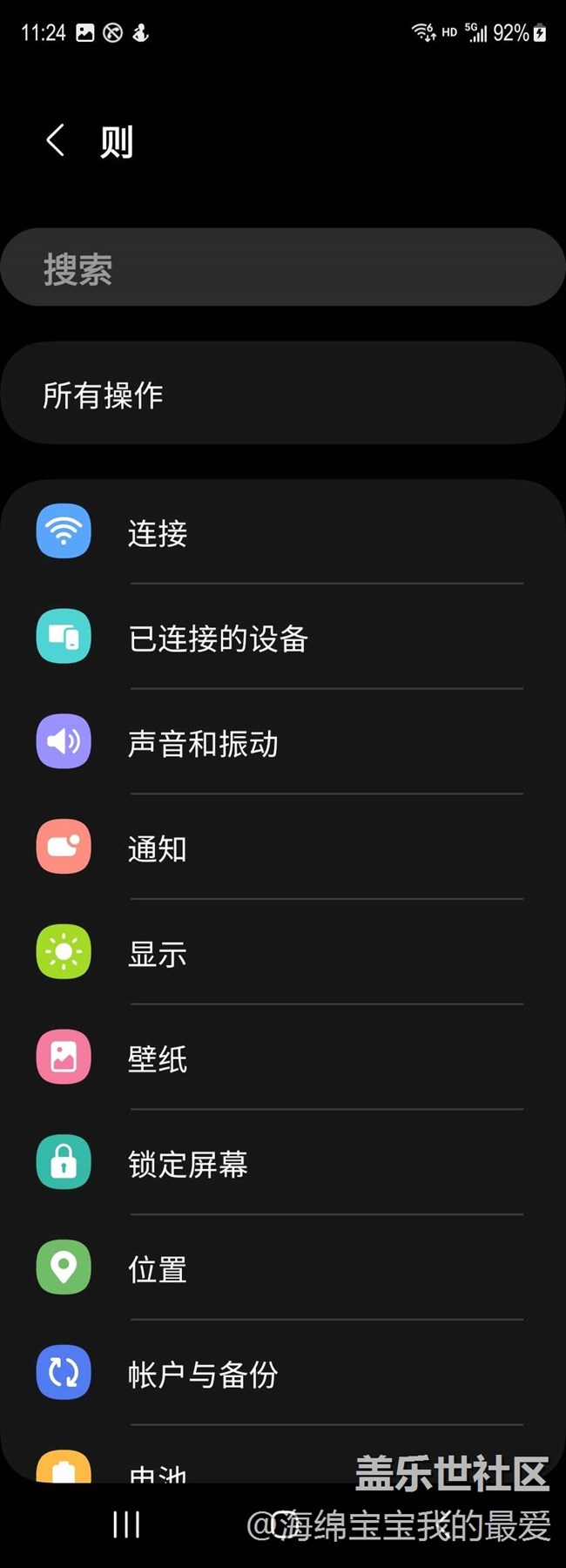Open recent apps from the navigation bar

(x=126, y=1524)
